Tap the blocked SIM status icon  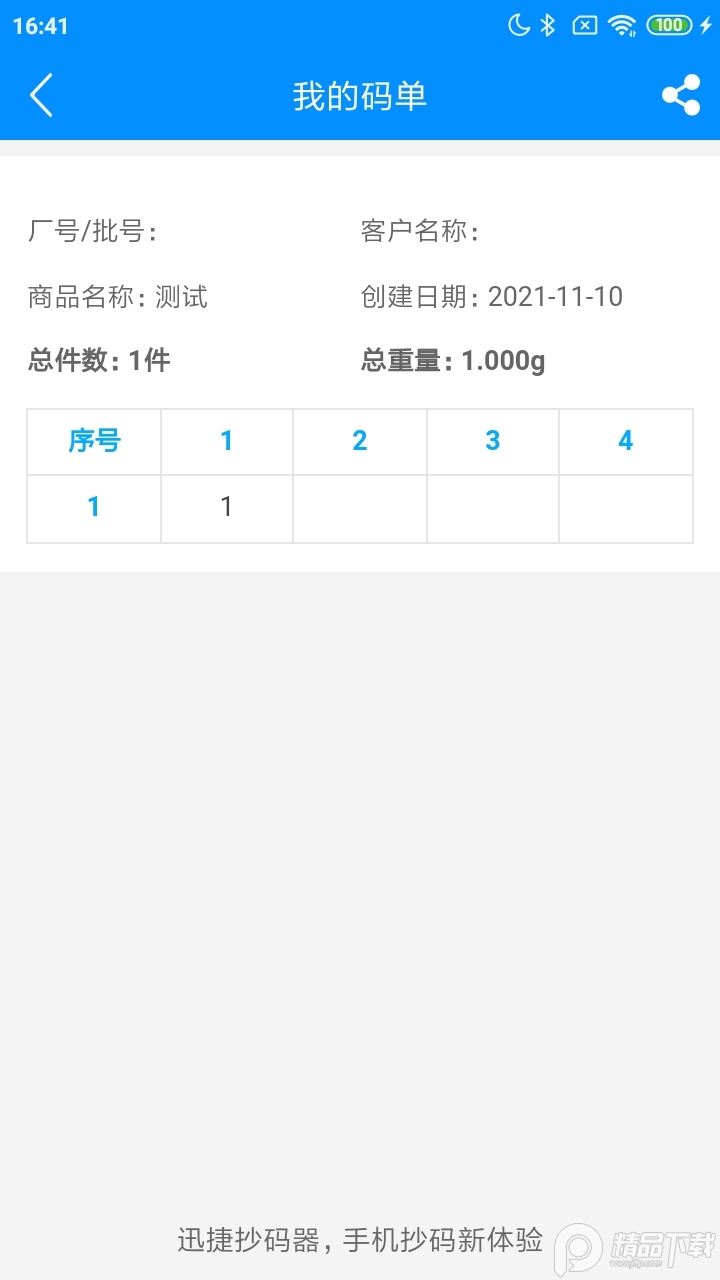[583, 24]
